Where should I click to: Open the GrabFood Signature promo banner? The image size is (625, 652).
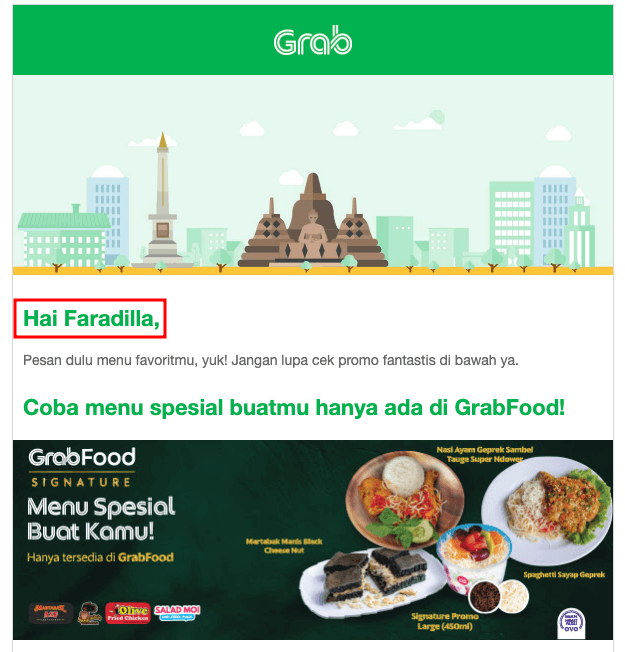(312, 540)
